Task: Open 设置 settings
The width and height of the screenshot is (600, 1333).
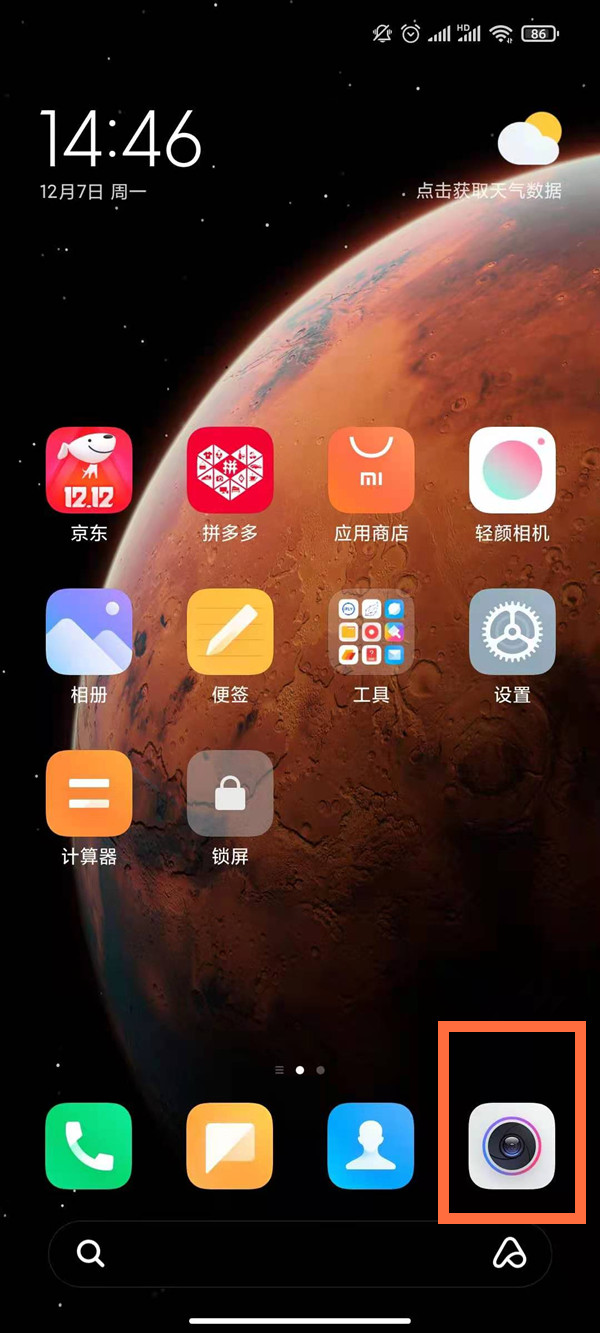Action: 512,632
